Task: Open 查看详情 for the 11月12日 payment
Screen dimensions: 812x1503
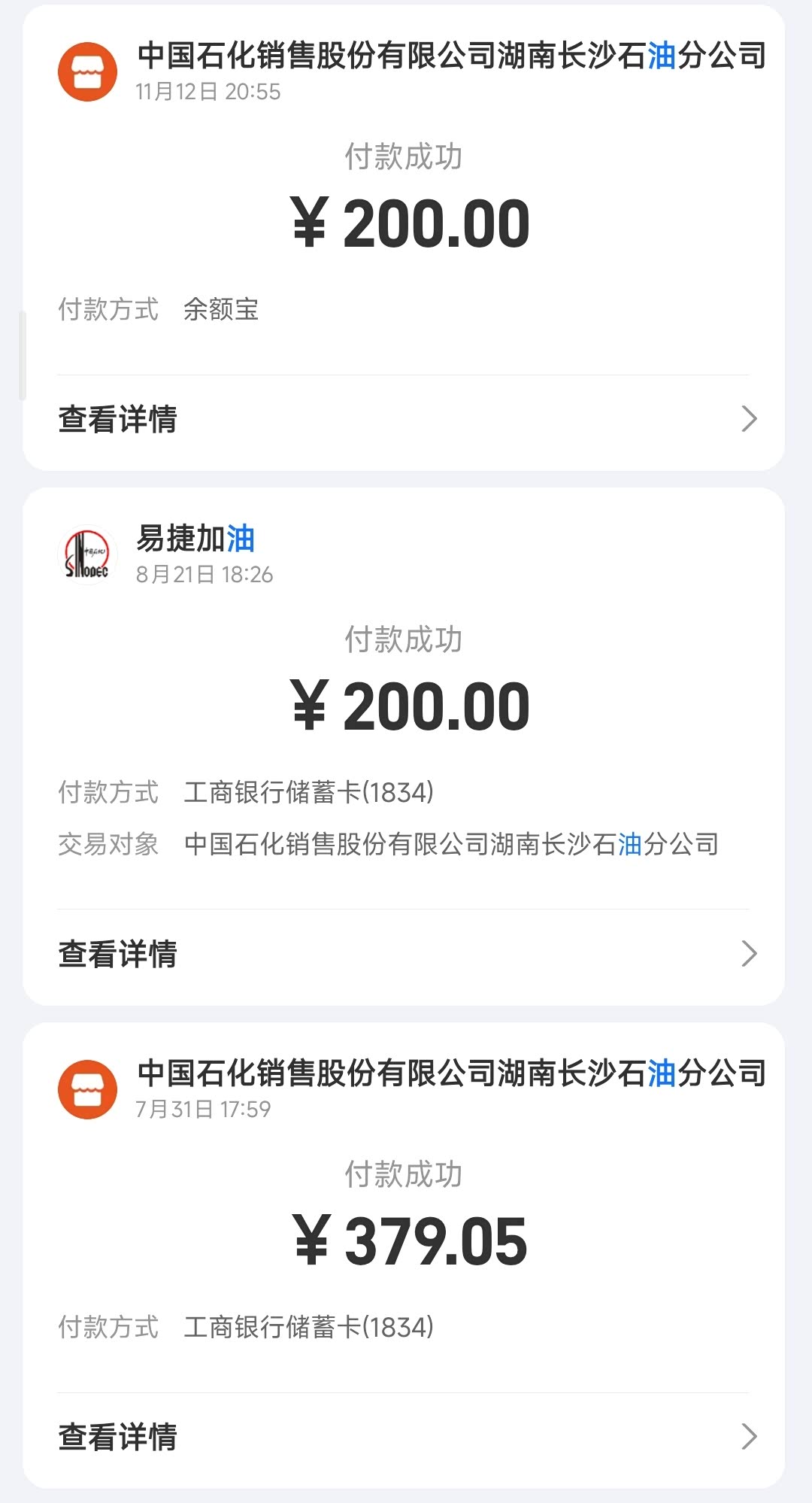Action: tap(404, 420)
